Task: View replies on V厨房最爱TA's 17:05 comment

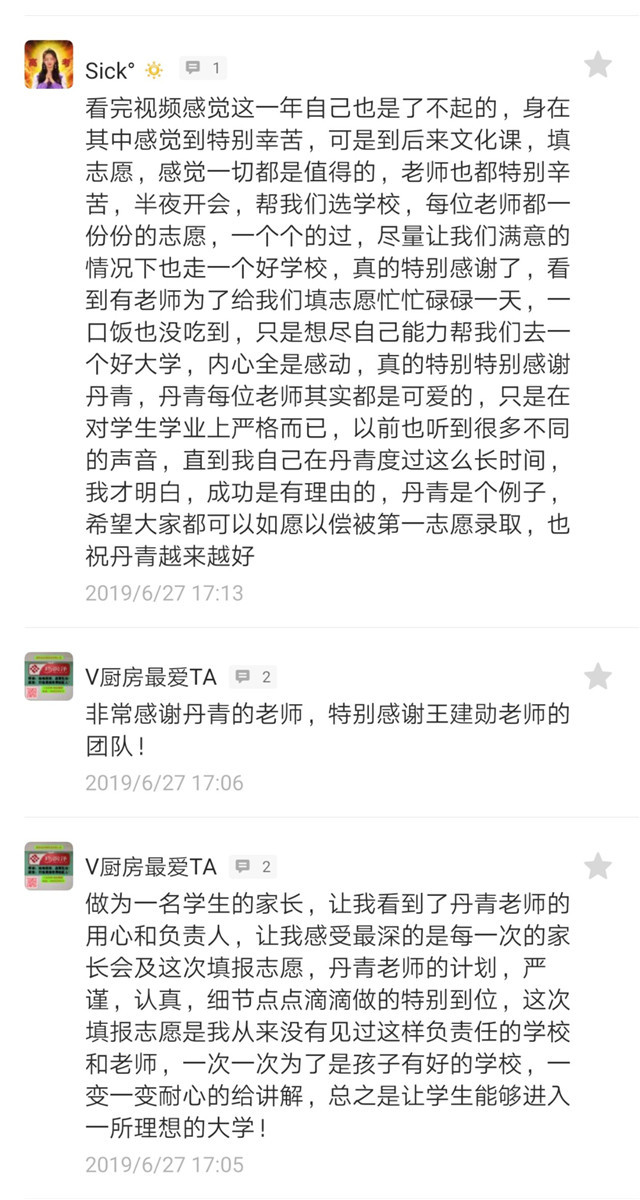Action: [253, 866]
